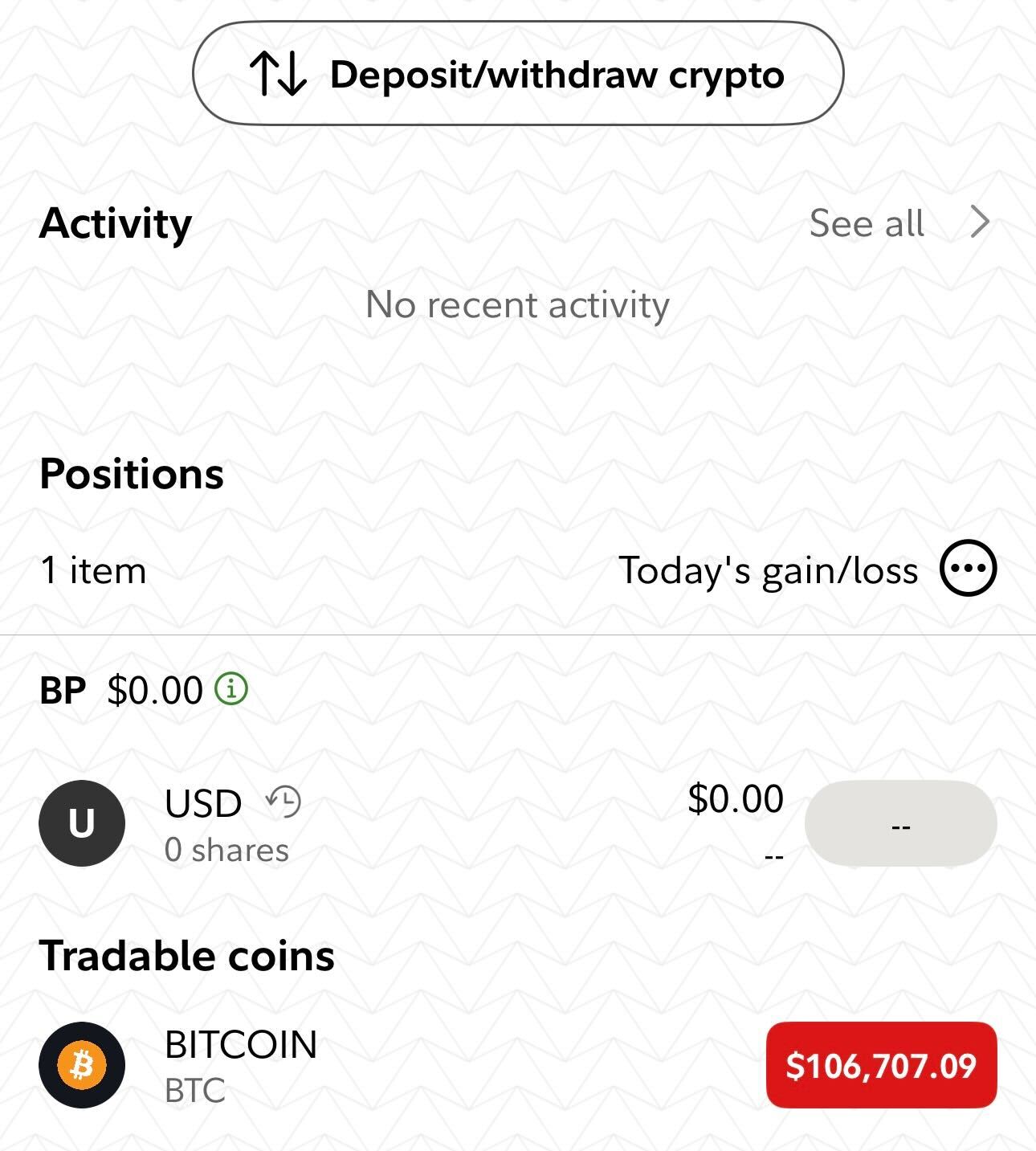Screen dimensions: 1036x1151
Task: Tap the history icon next to USD
Action: (284, 802)
